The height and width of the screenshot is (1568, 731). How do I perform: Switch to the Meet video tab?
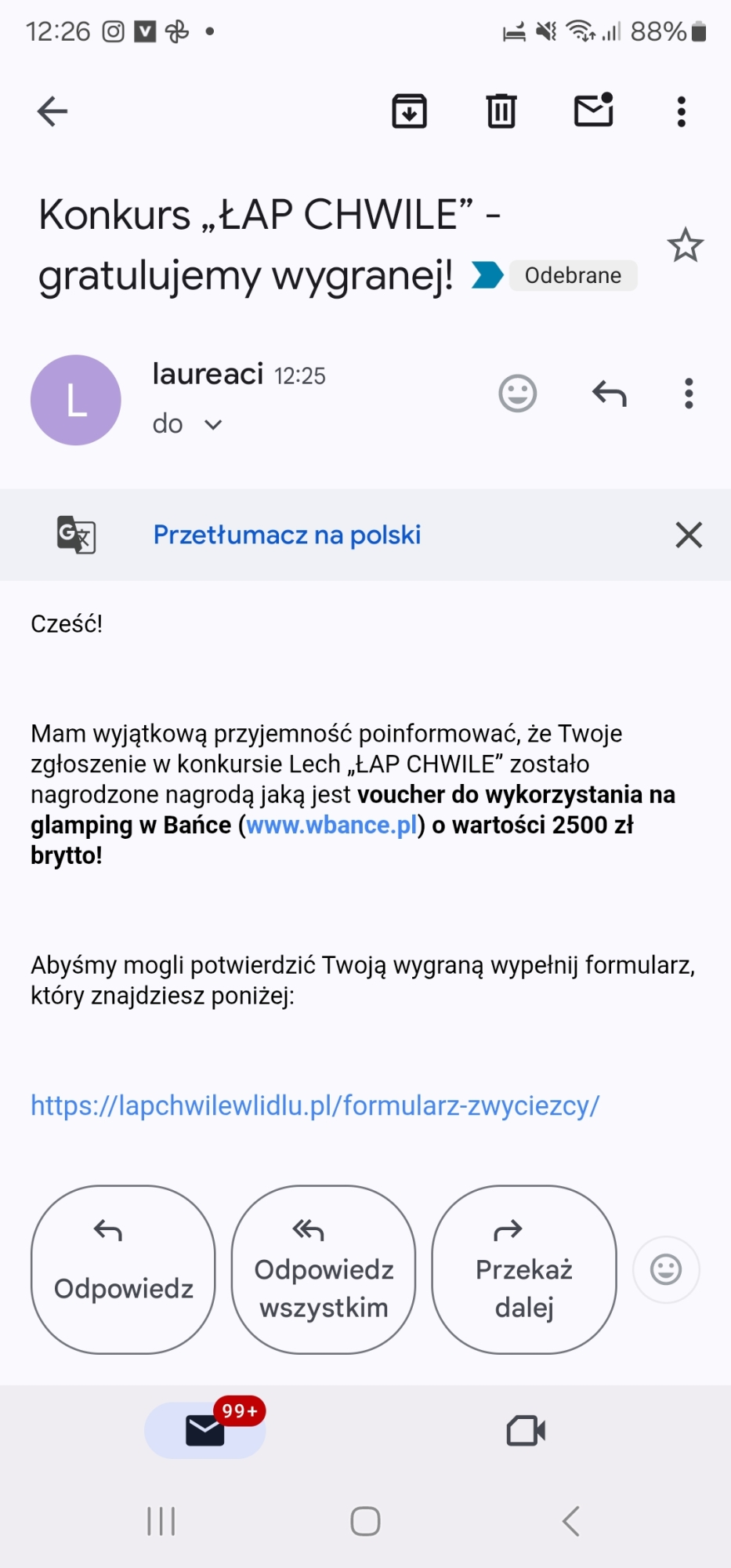tap(526, 1431)
